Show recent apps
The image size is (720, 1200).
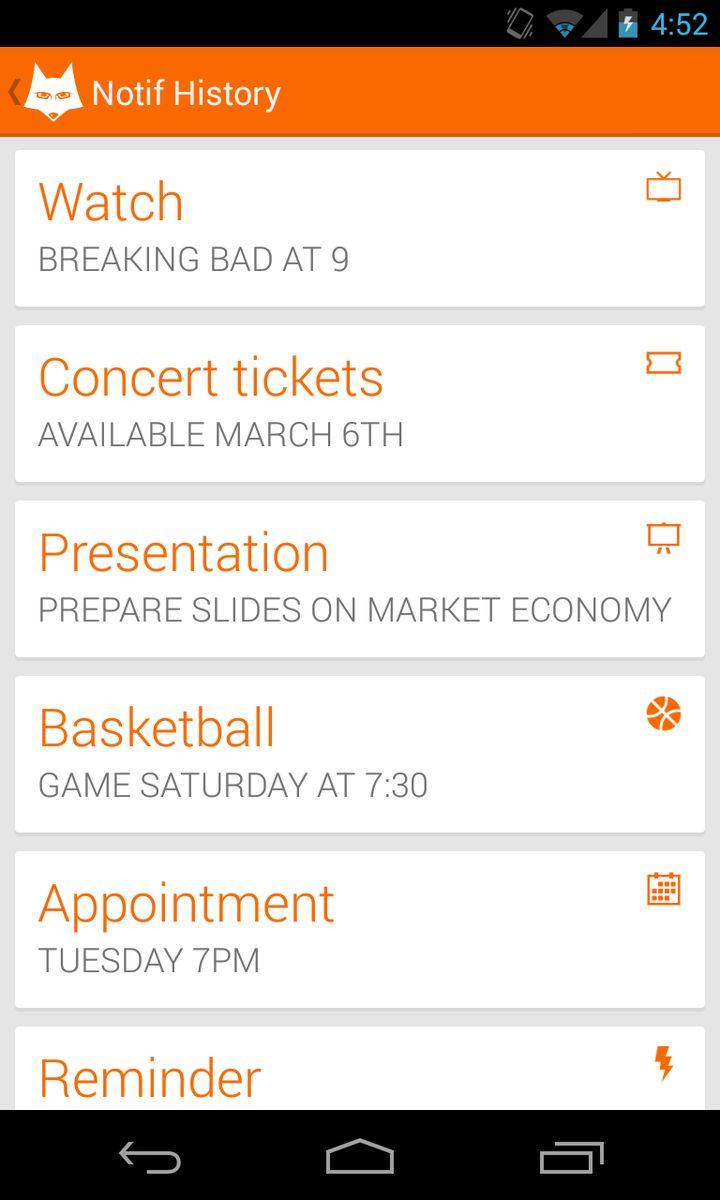pyautogui.click(x=571, y=1157)
